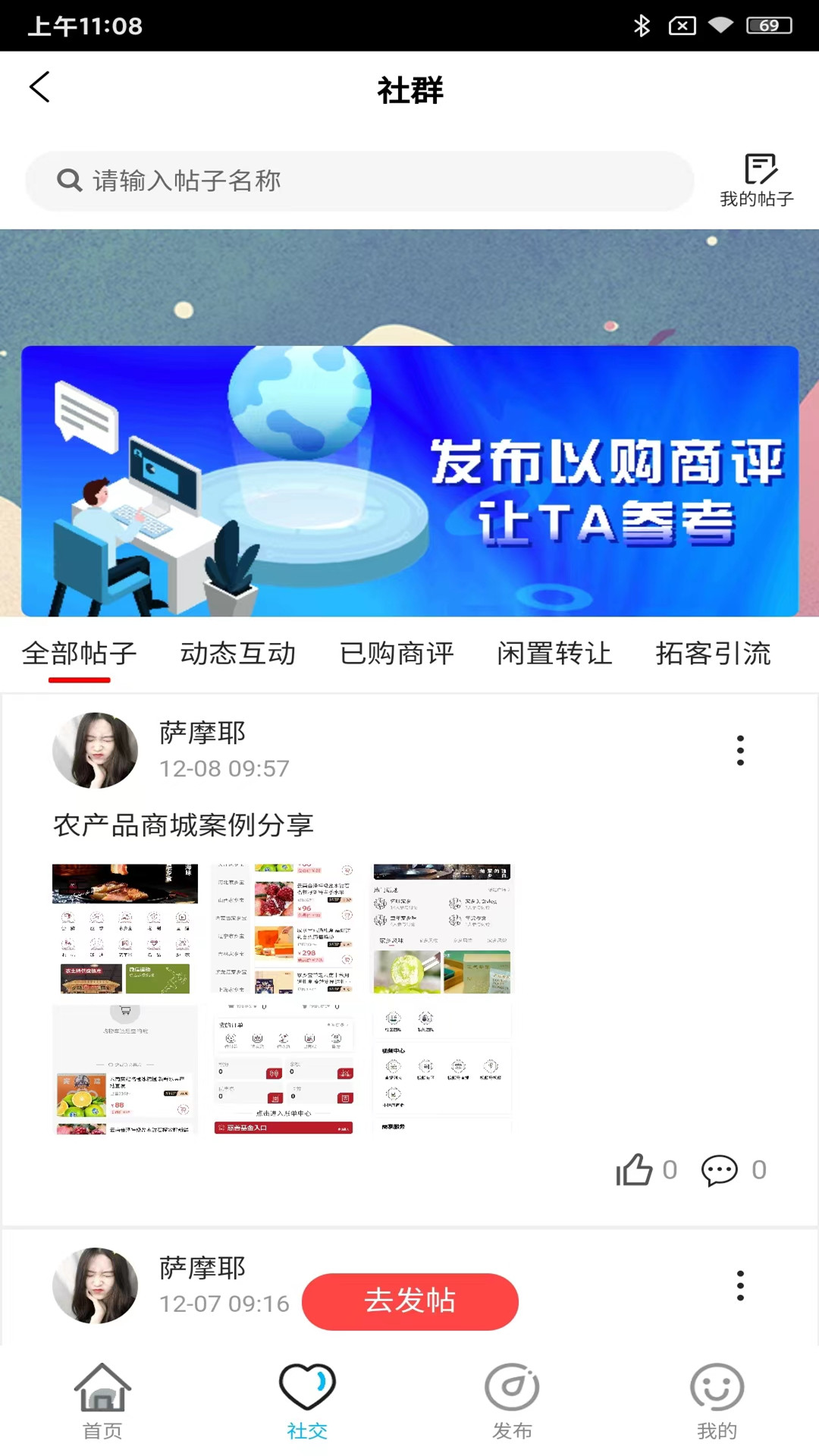Open overflow menu on the 12-07 09:16 post
This screenshot has width=819, height=1456.
[x=740, y=1286]
